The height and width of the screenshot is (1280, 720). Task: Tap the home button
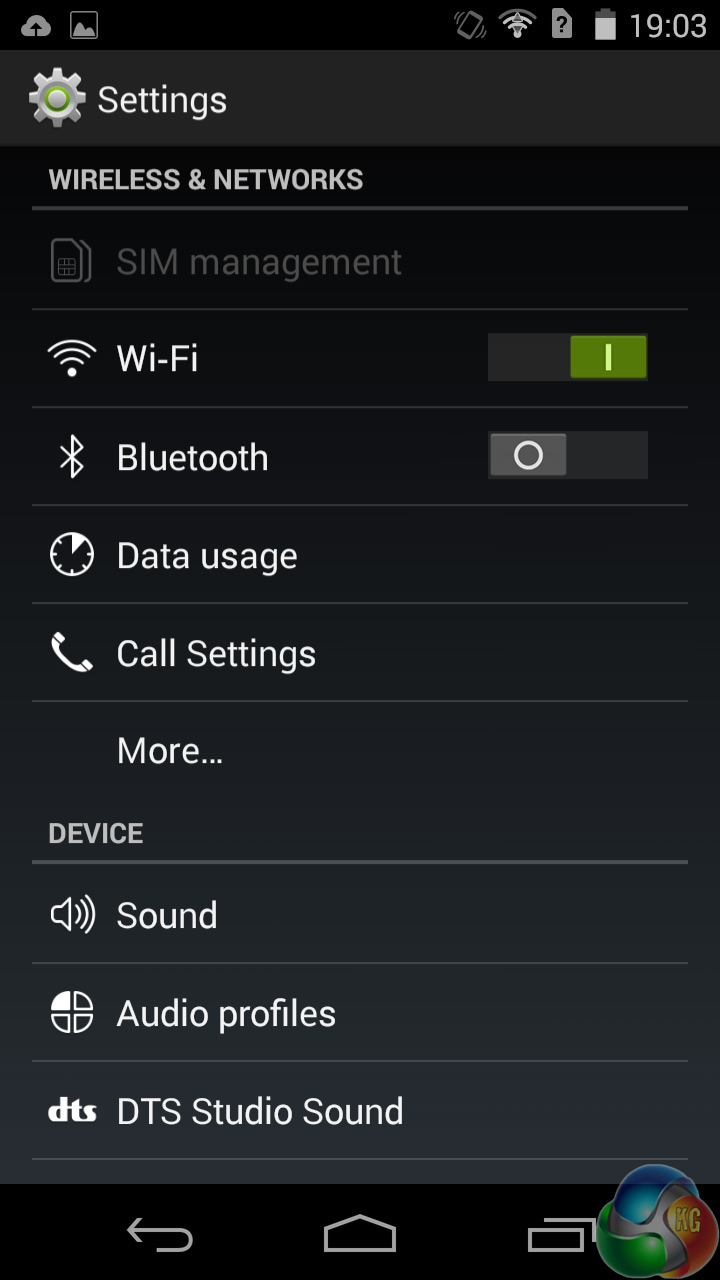tap(360, 1235)
